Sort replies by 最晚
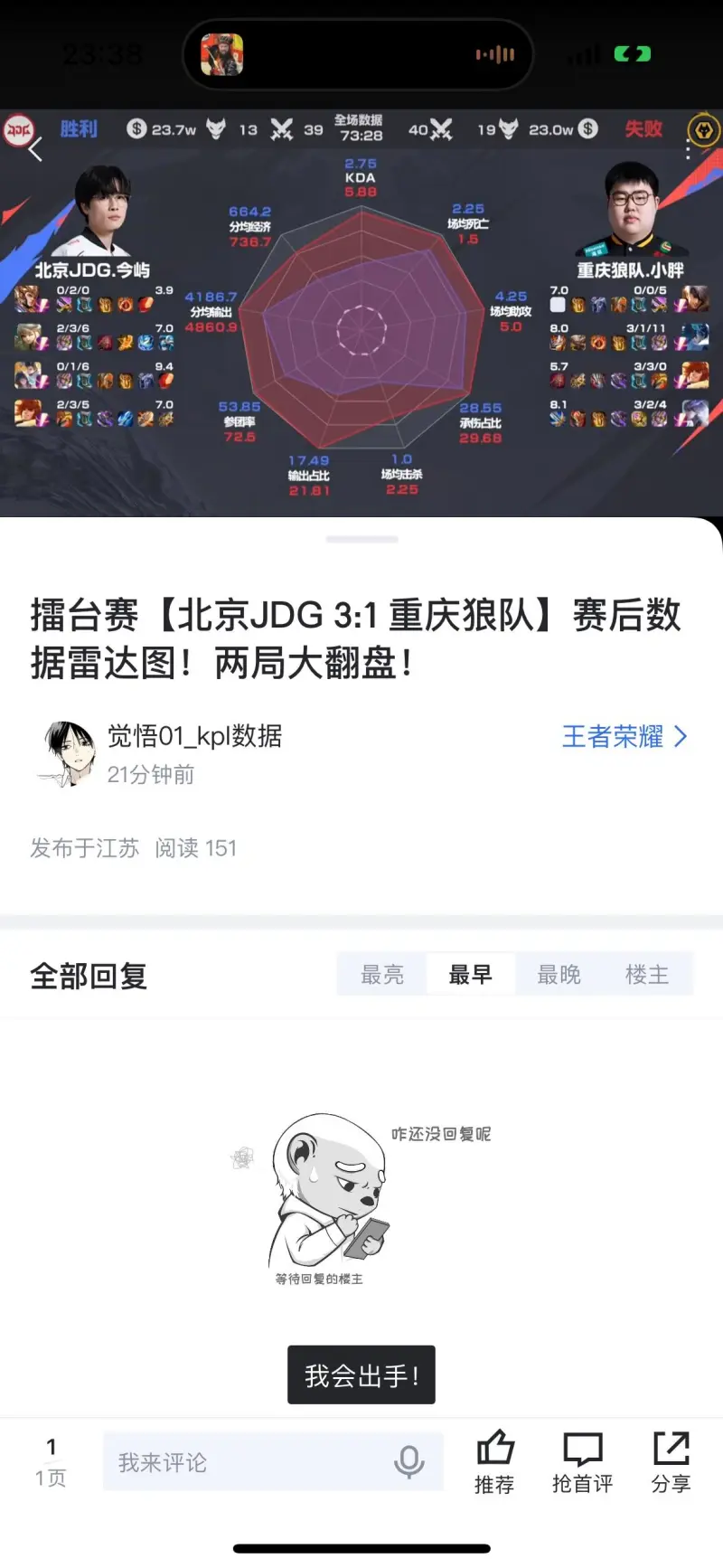 (559, 975)
